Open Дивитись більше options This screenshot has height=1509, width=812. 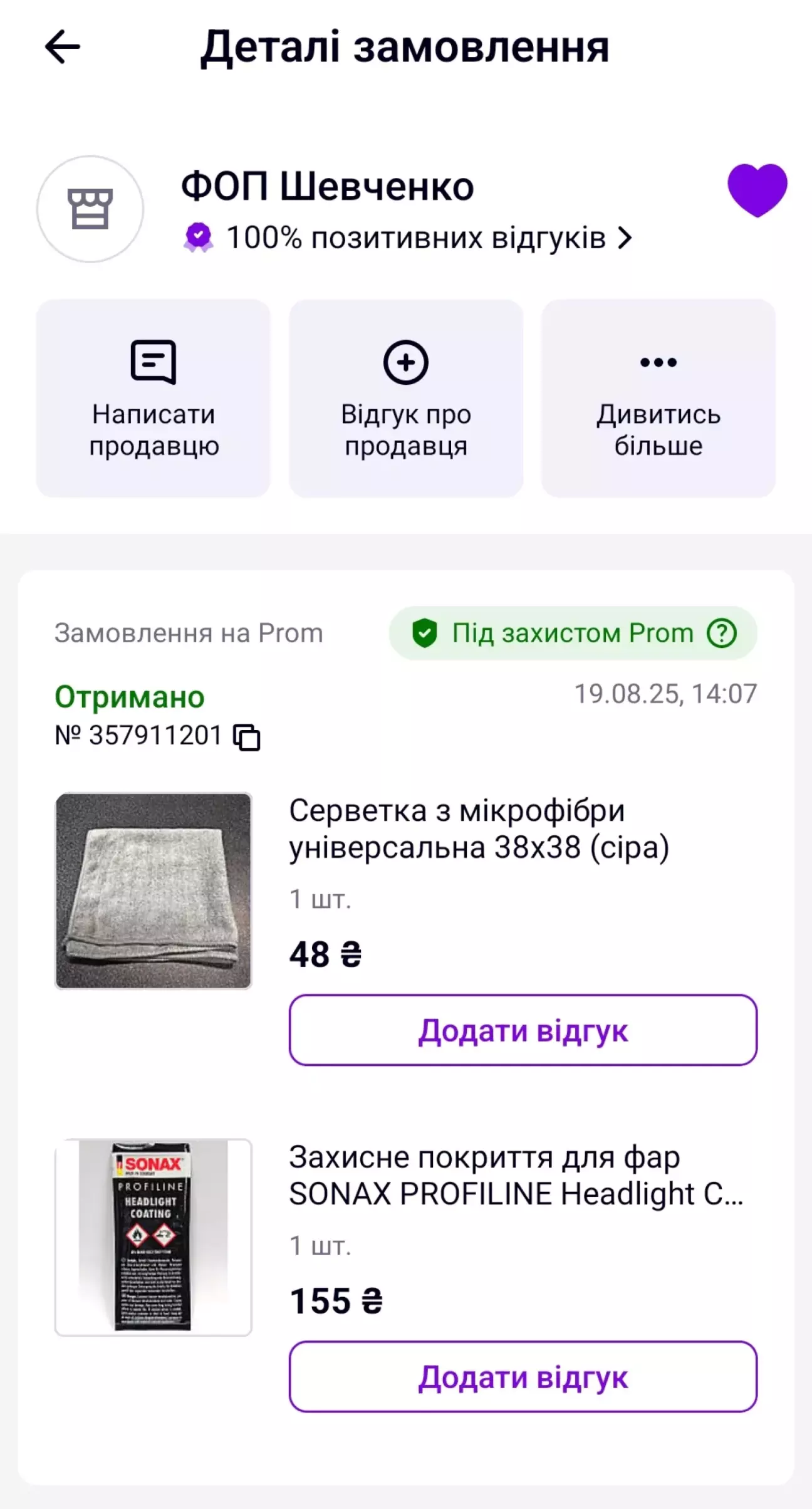coord(658,399)
